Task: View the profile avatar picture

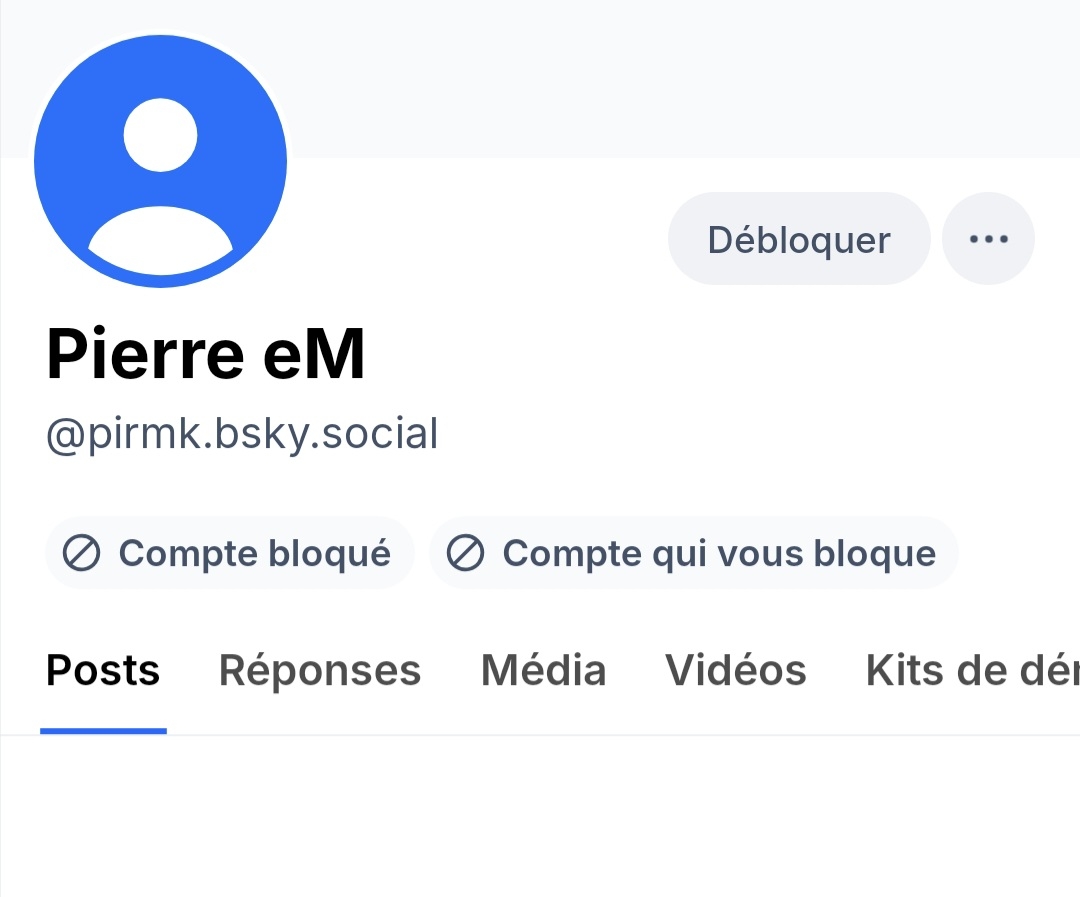Action: click(161, 162)
